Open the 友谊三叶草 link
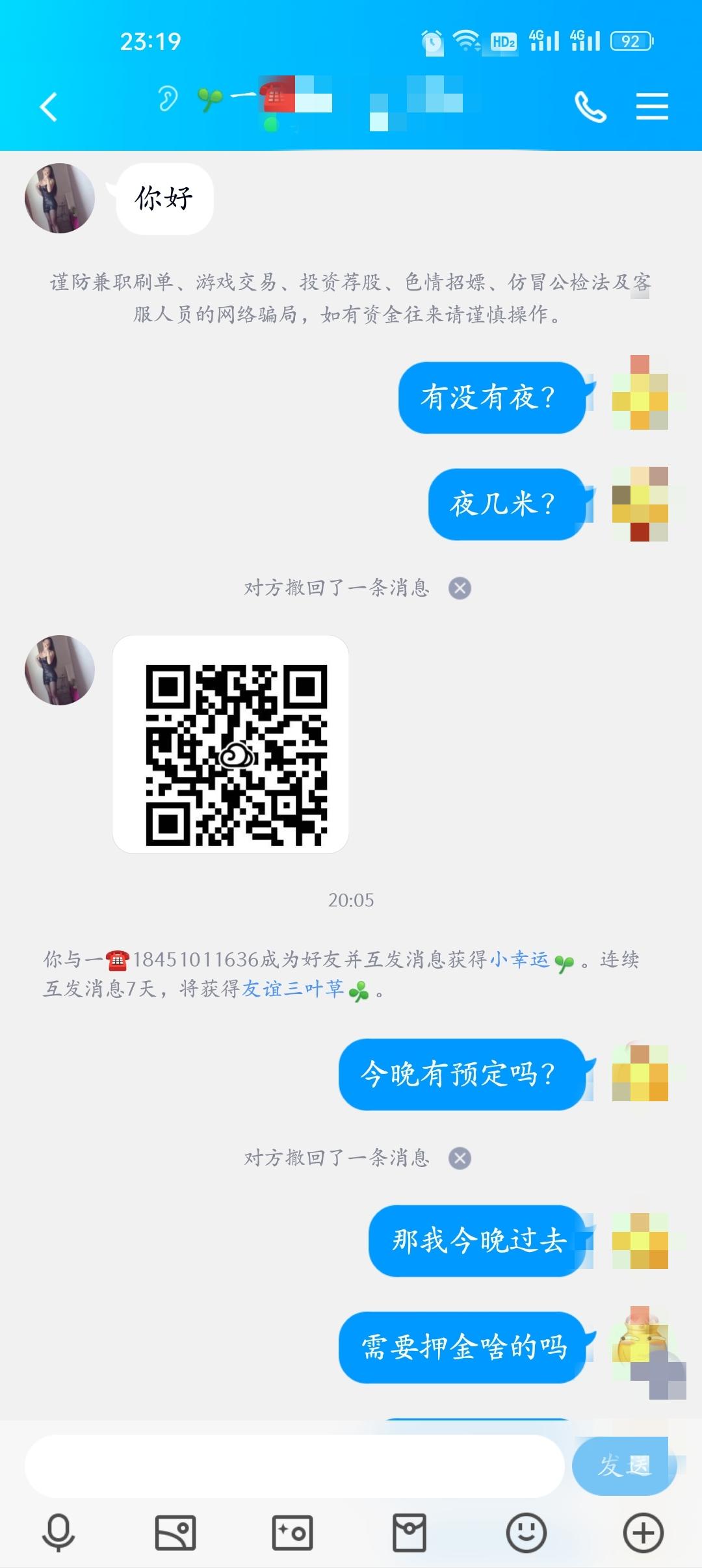702x1568 pixels. (x=292, y=989)
